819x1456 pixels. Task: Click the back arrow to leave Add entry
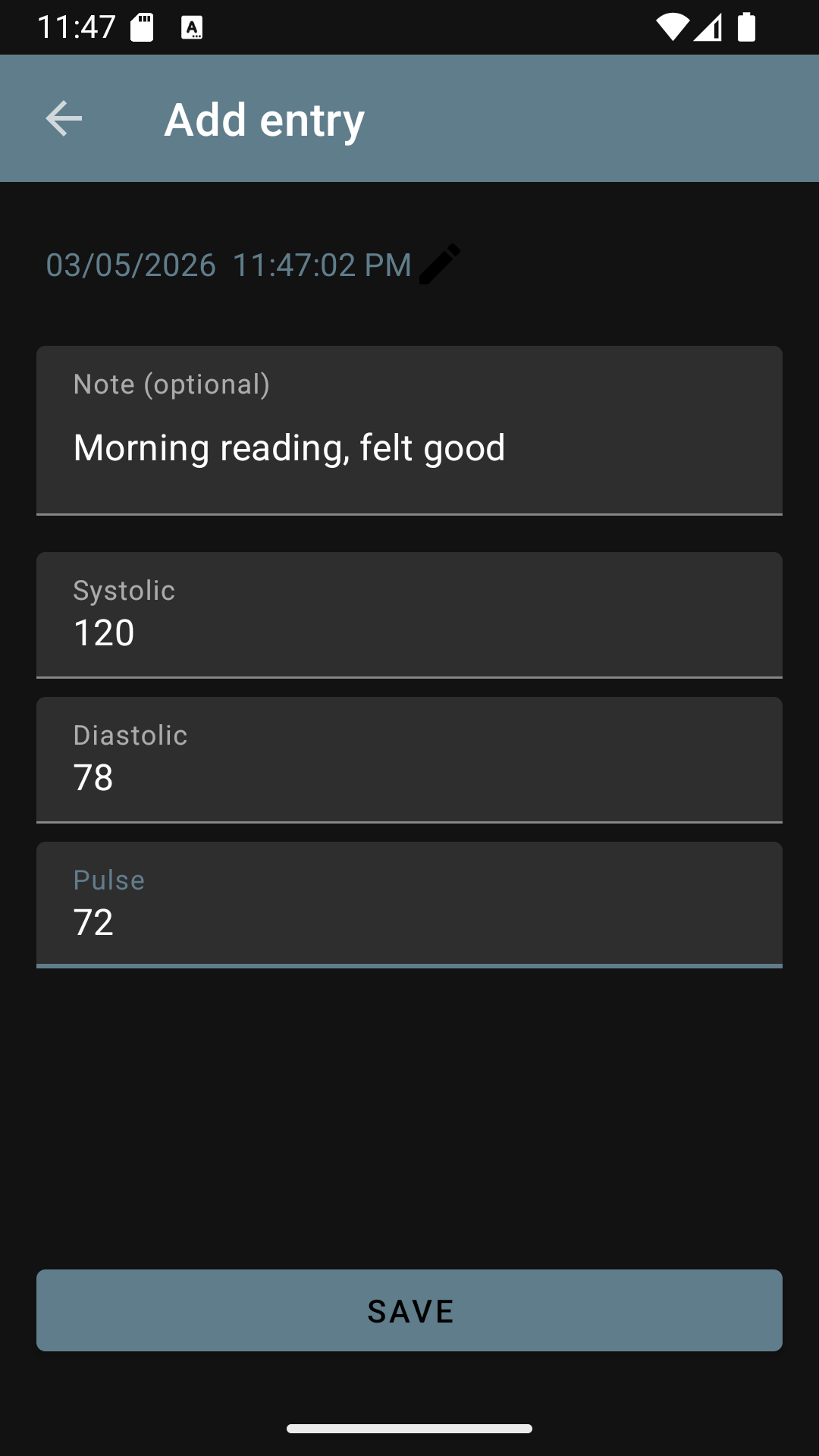pos(63,118)
